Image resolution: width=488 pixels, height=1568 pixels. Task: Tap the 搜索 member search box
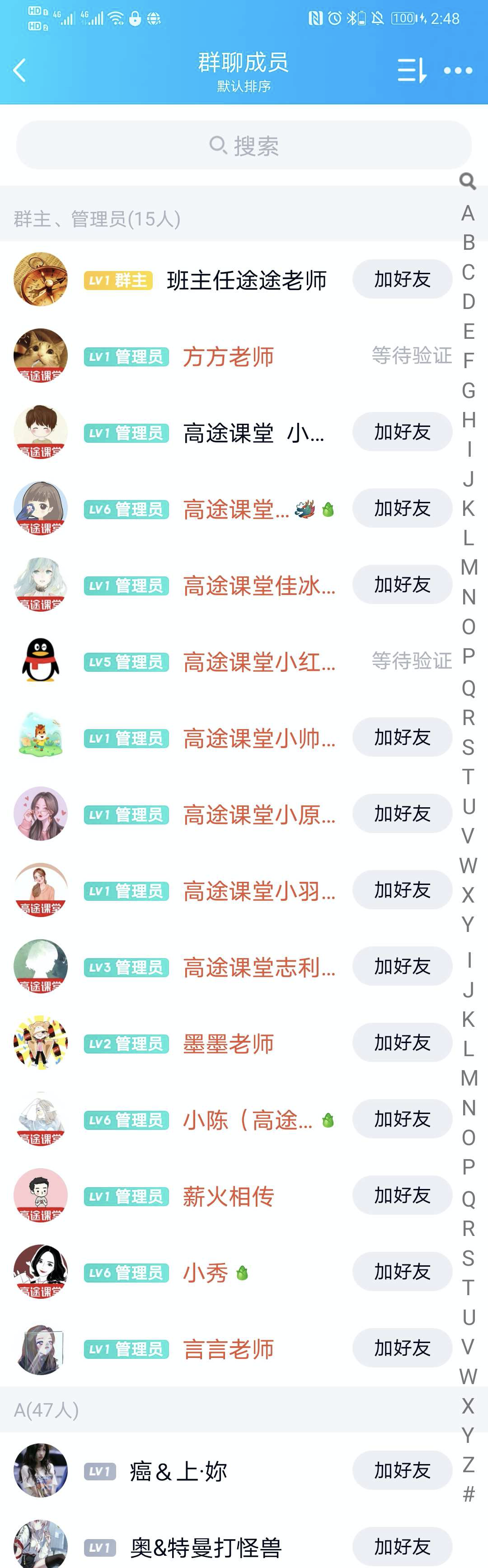point(244,145)
